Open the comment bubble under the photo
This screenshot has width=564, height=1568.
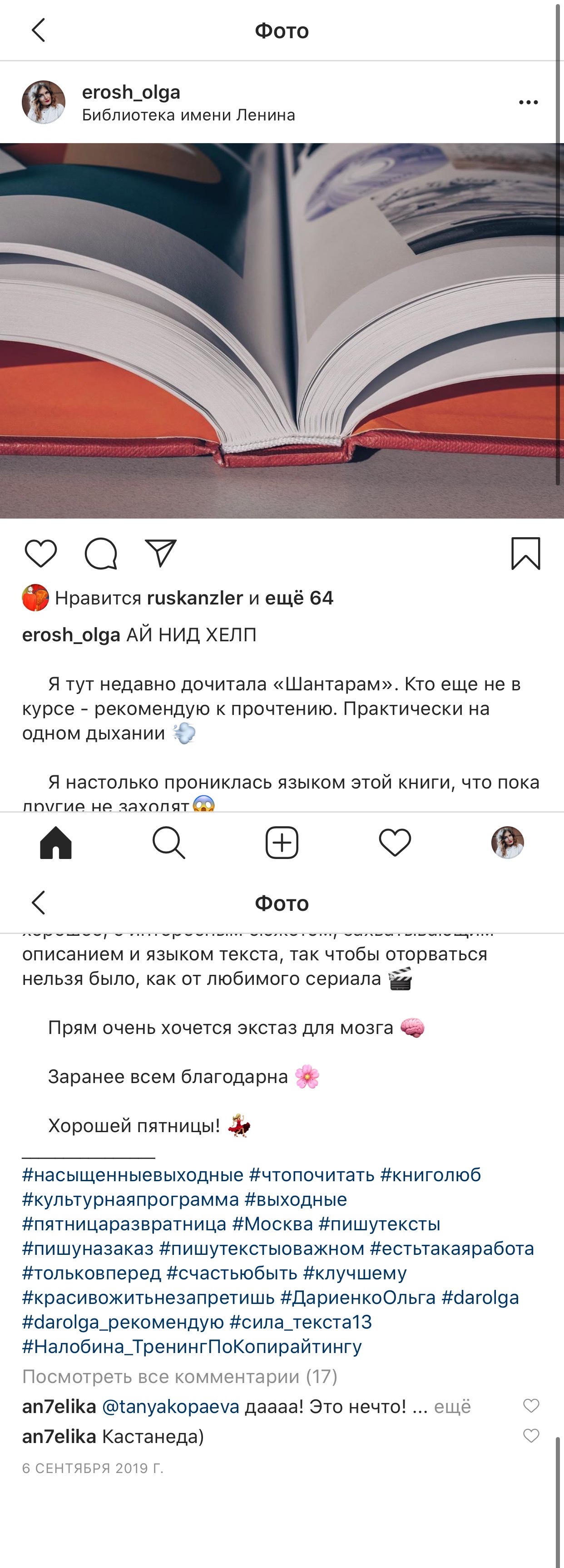pos(100,553)
